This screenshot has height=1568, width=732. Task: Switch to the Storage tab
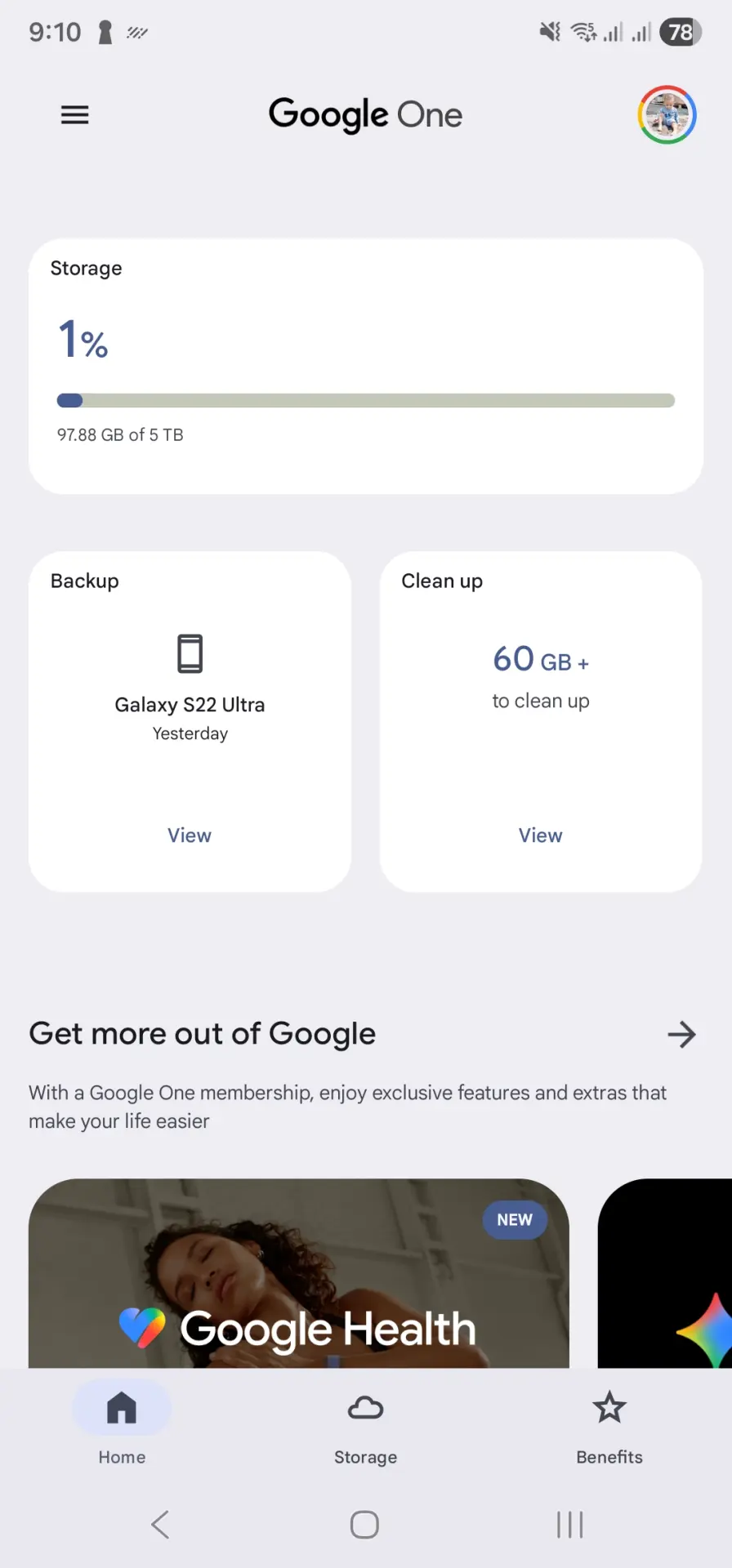[365, 1423]
